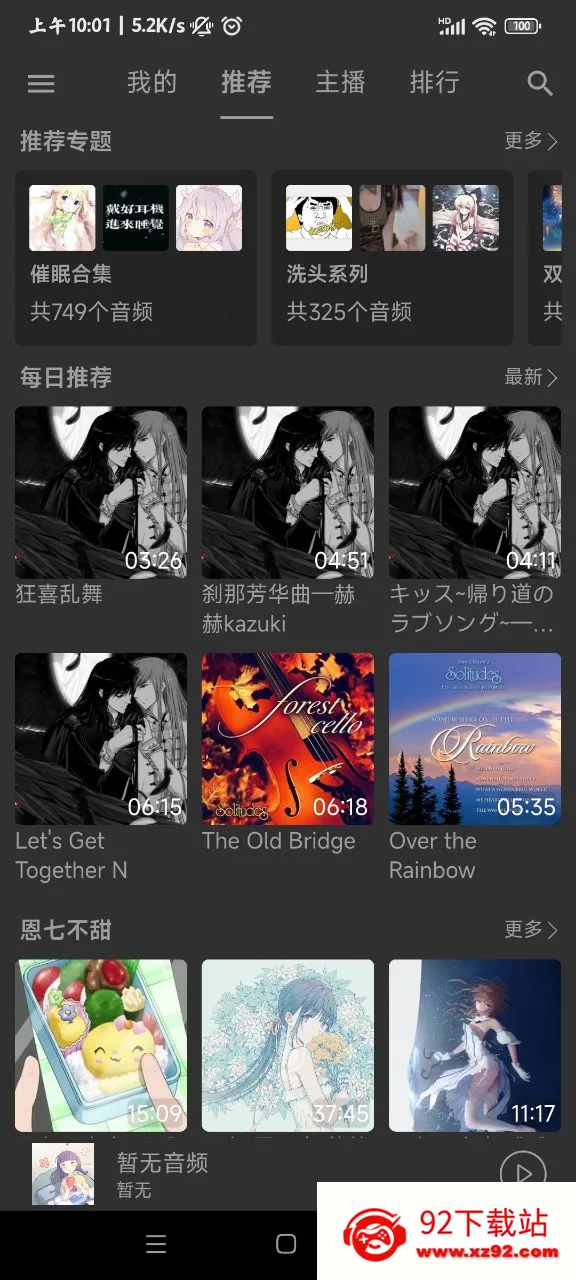
Task: Tap the system home button
Action: point(286,1244)
